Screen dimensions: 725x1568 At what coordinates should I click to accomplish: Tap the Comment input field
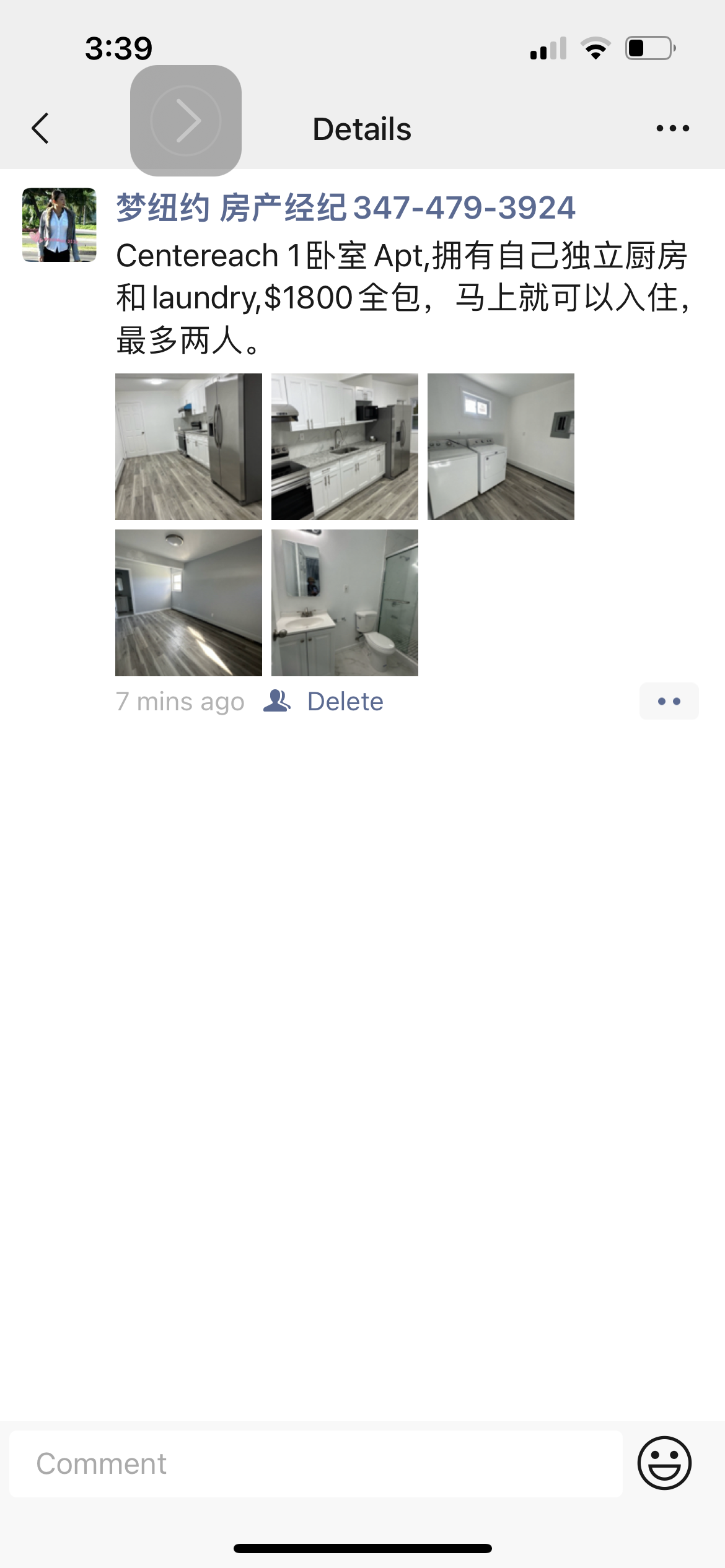point(316,1464)
